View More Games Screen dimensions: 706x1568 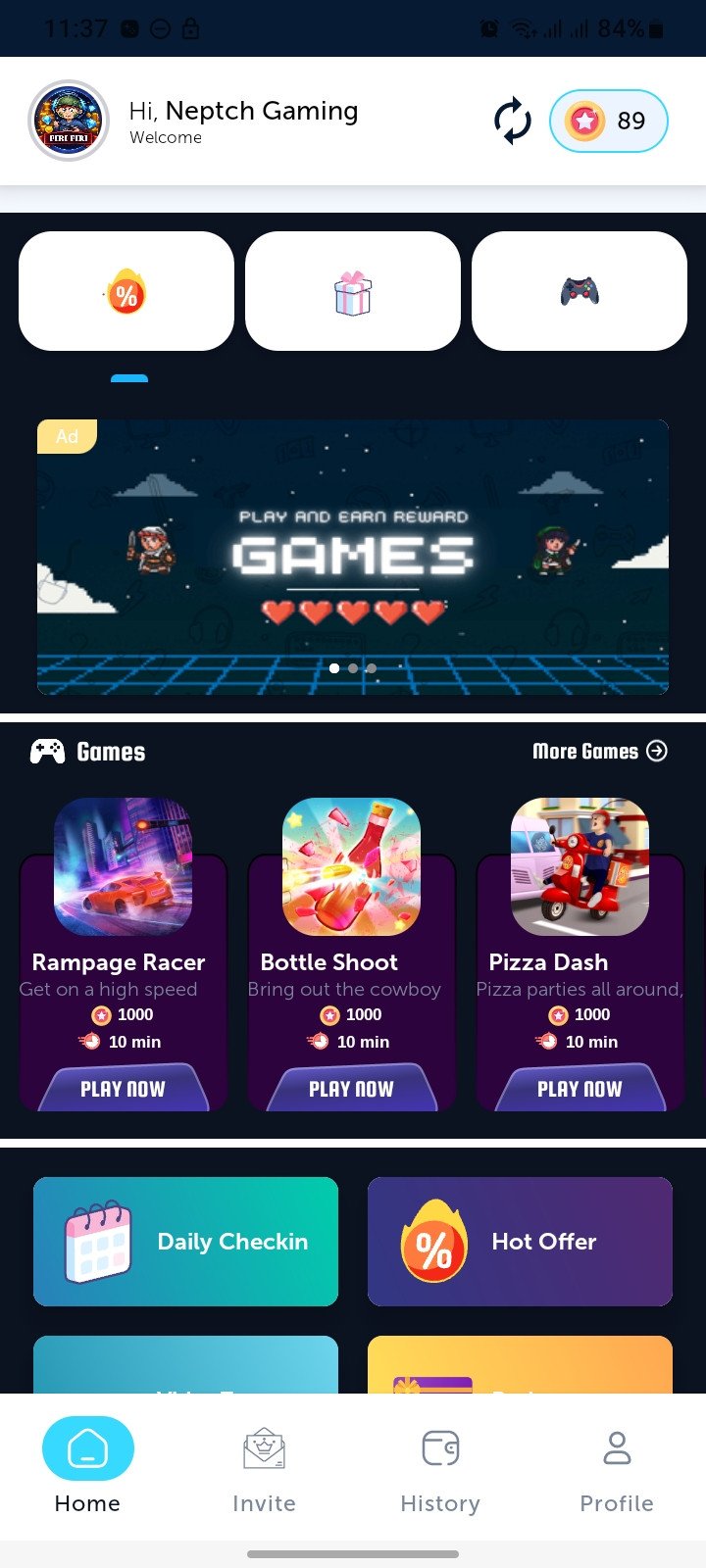tap(599, 752)
